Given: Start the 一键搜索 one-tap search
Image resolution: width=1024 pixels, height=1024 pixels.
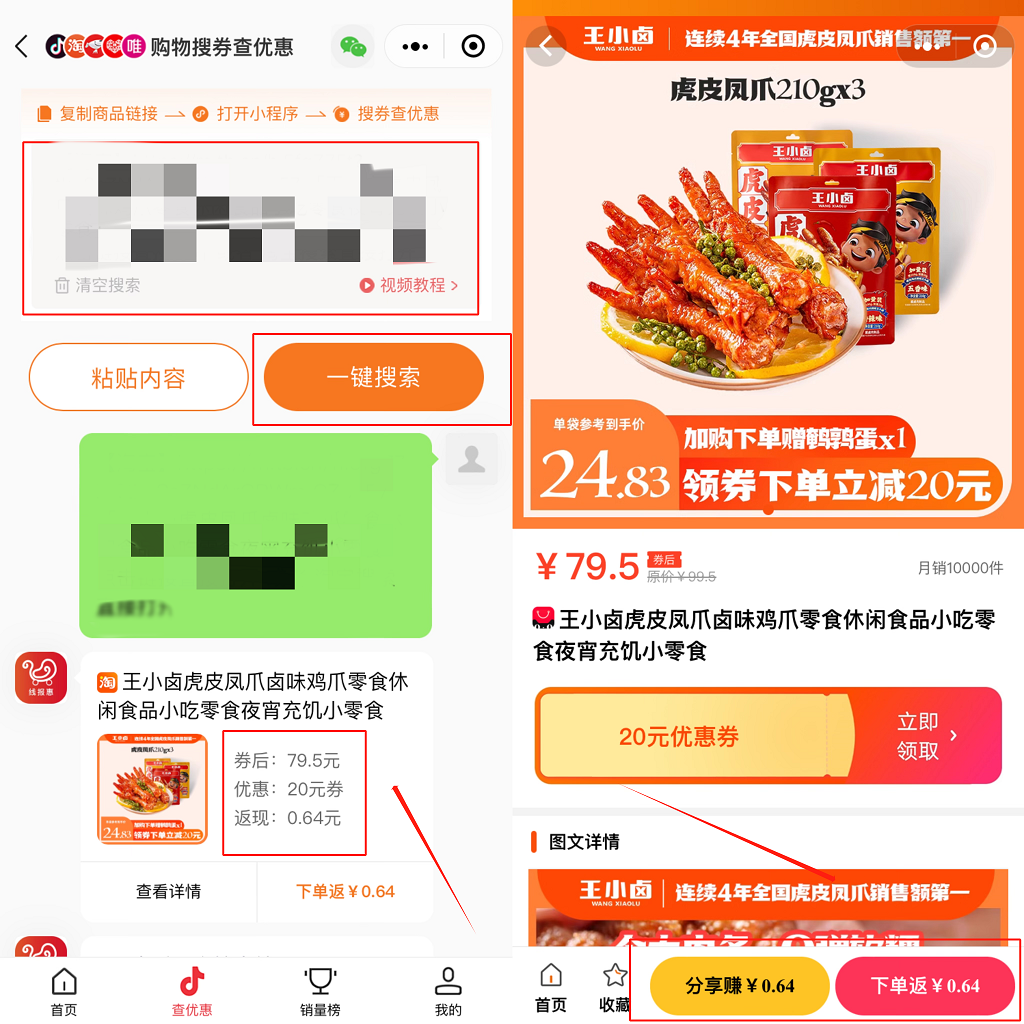Looking at the screenshot, I should [x=373, y=378].
